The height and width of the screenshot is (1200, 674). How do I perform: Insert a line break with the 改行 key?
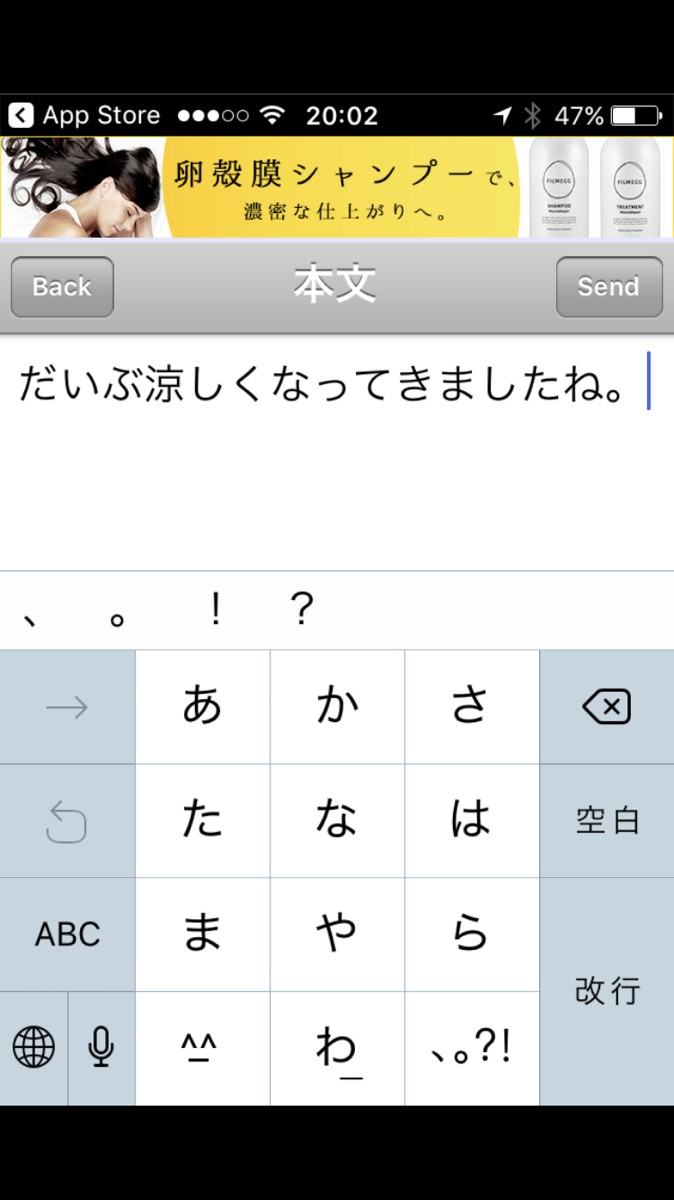coord(606,991)
